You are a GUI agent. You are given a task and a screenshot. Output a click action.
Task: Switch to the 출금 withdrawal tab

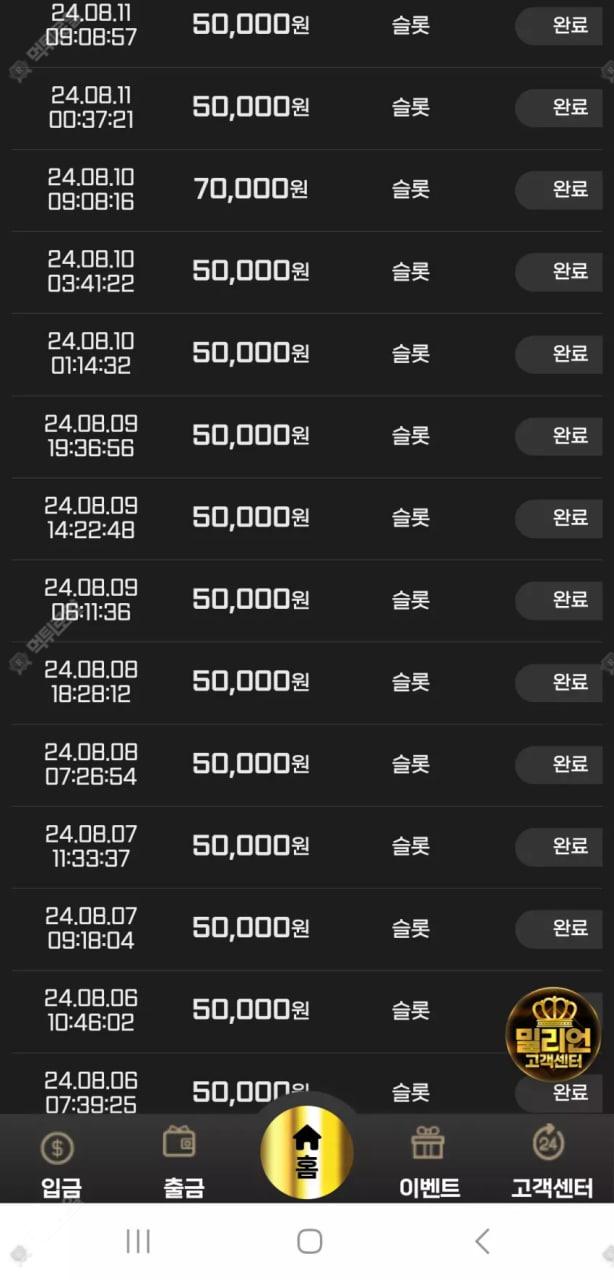[183, 1161]
